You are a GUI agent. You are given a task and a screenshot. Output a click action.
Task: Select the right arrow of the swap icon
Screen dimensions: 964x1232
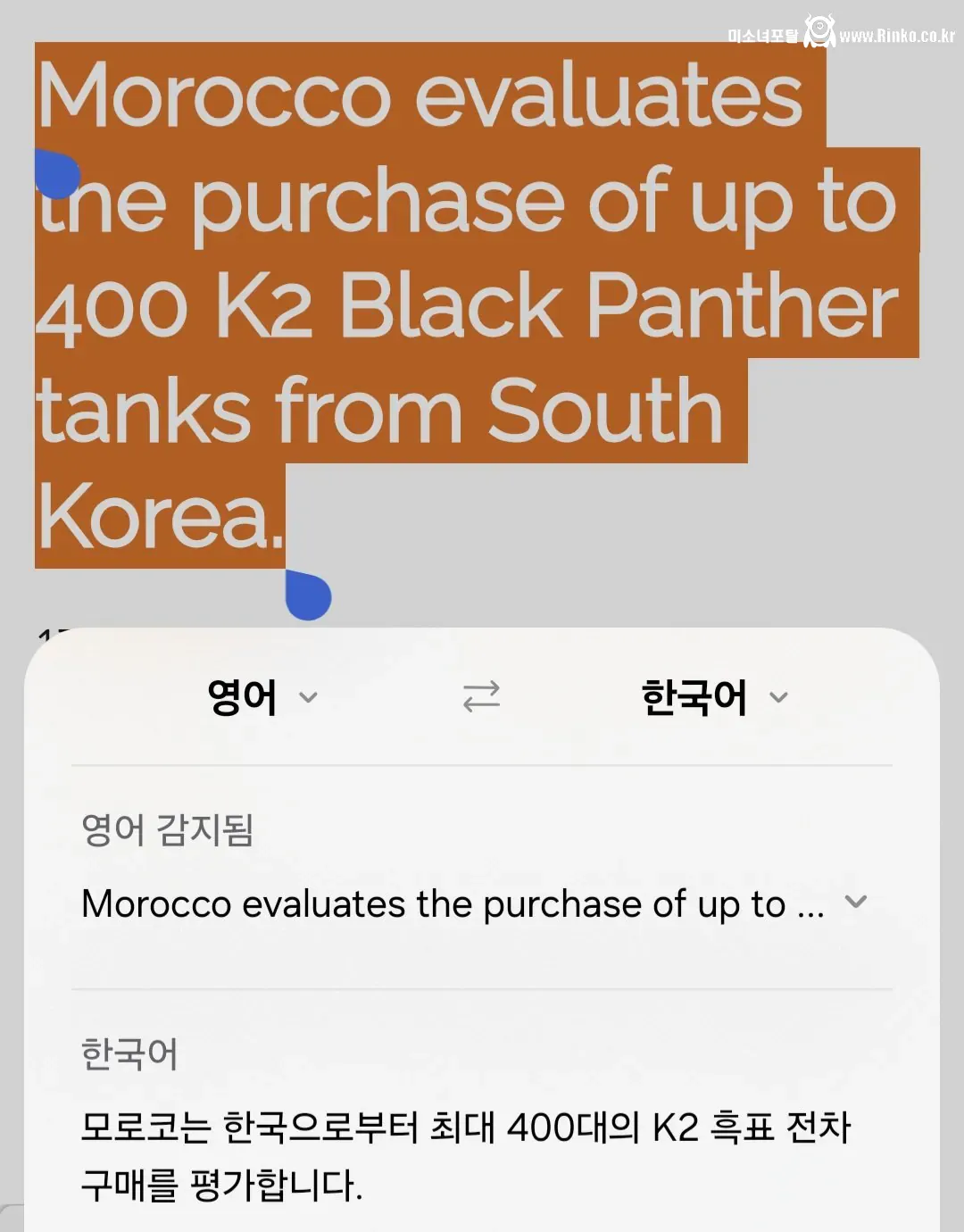click(x=494, y=687)
